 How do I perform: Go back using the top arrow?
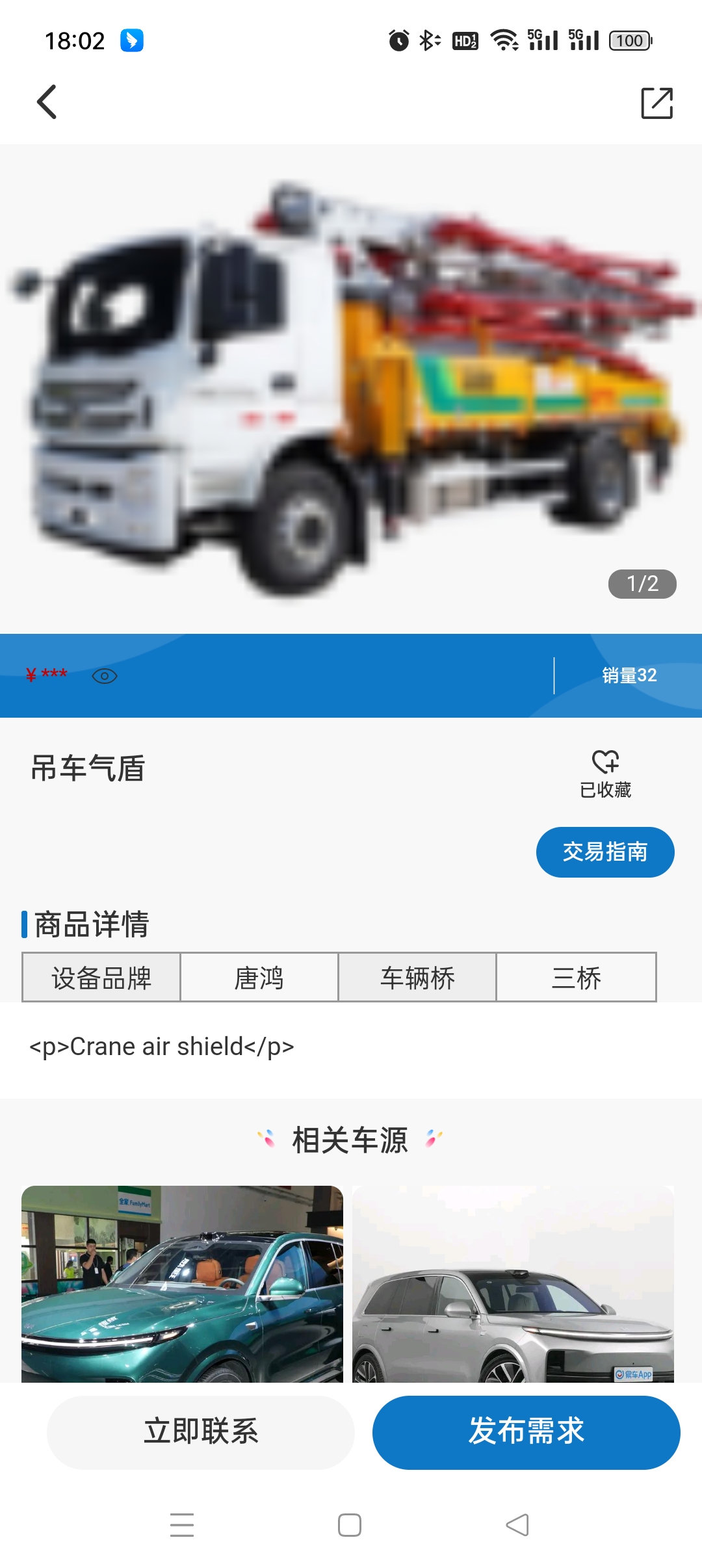click(x=47, y=102)
